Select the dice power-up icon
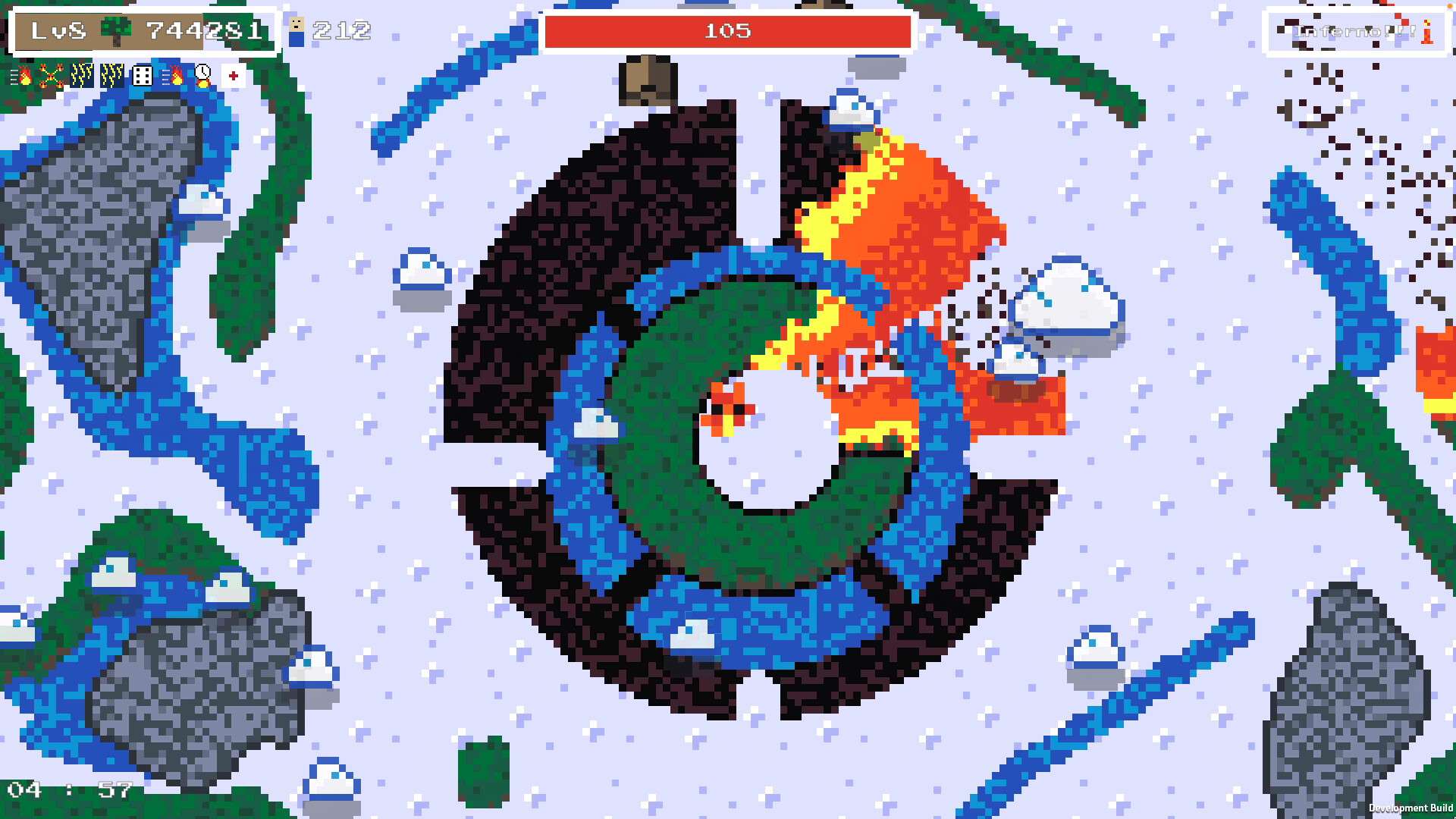 point(142,76)
